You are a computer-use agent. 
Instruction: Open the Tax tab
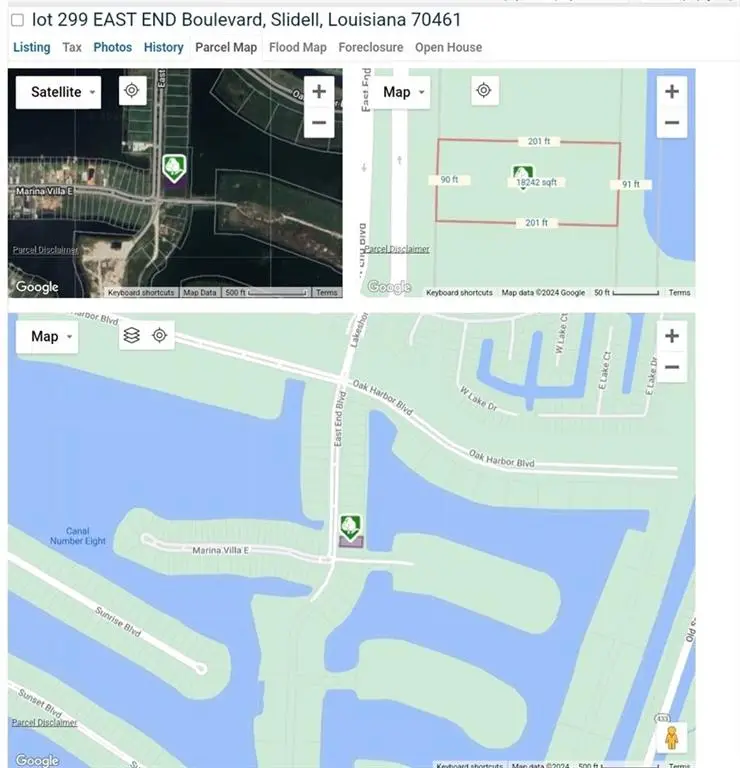pyautogui.click(x=72, y=47)
